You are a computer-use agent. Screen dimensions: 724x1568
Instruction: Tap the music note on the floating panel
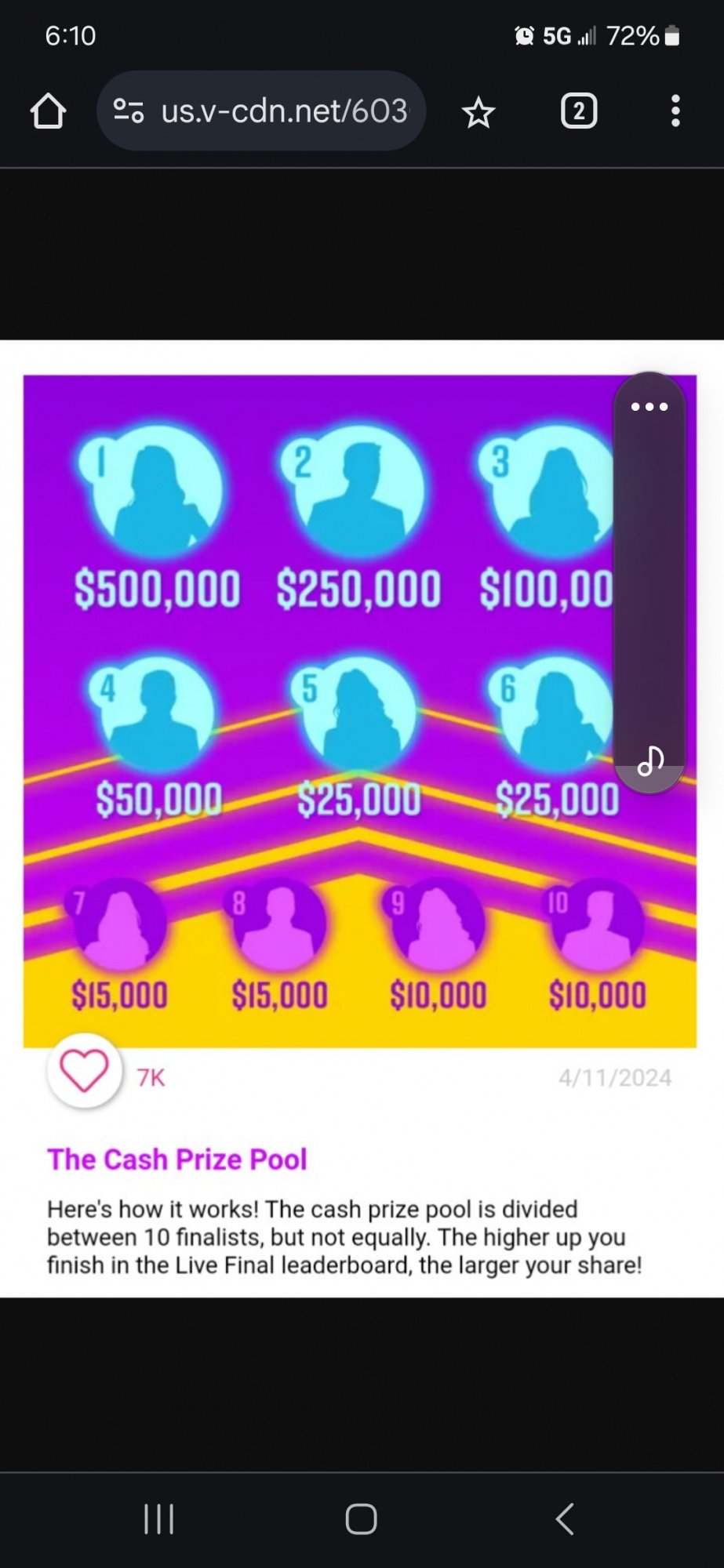coord(650,760)
